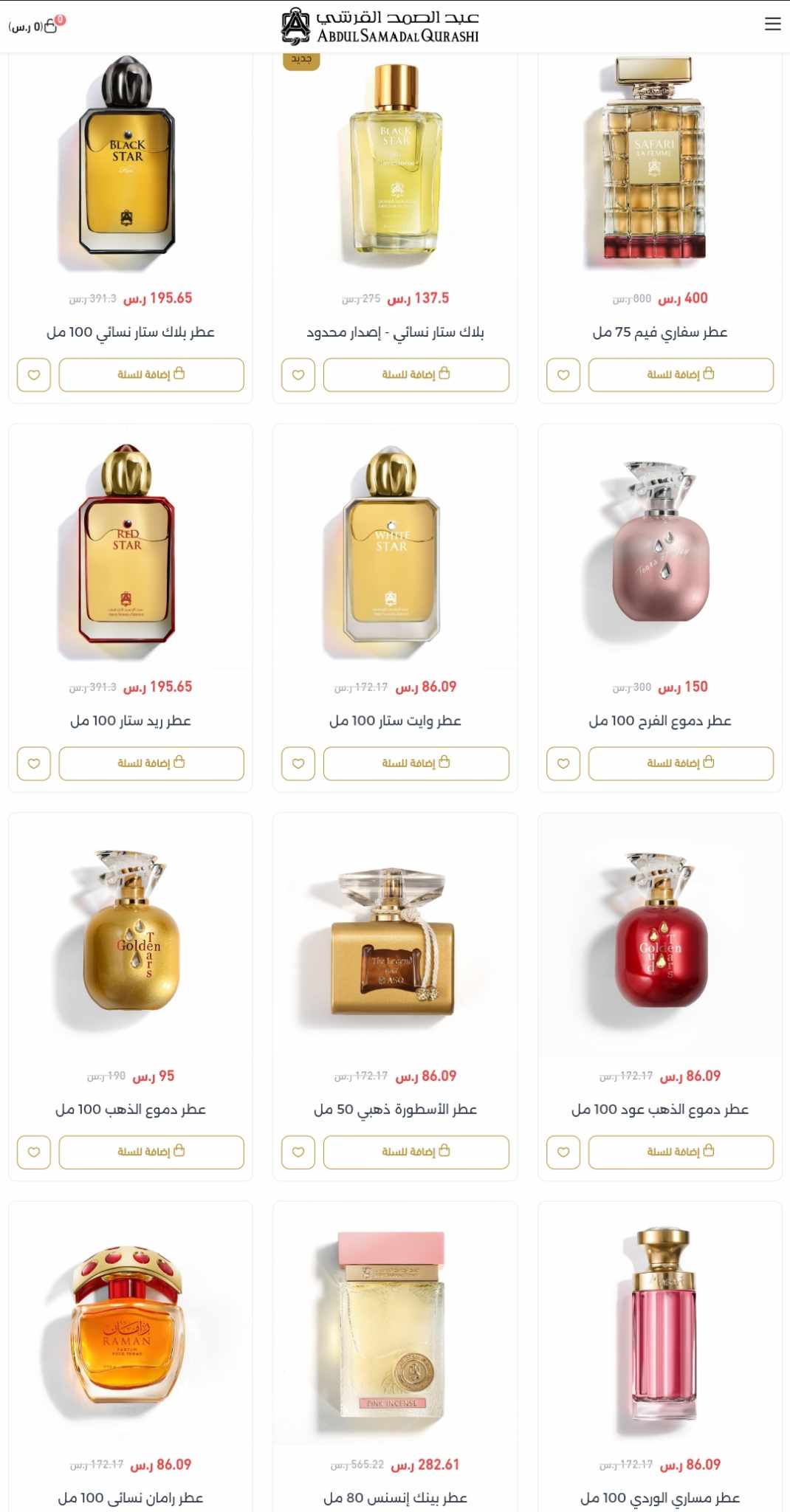Favorite عطر دموع الفرح 100 مل
The height and width of the screenshot is (1512, 790).
(563, 763)
